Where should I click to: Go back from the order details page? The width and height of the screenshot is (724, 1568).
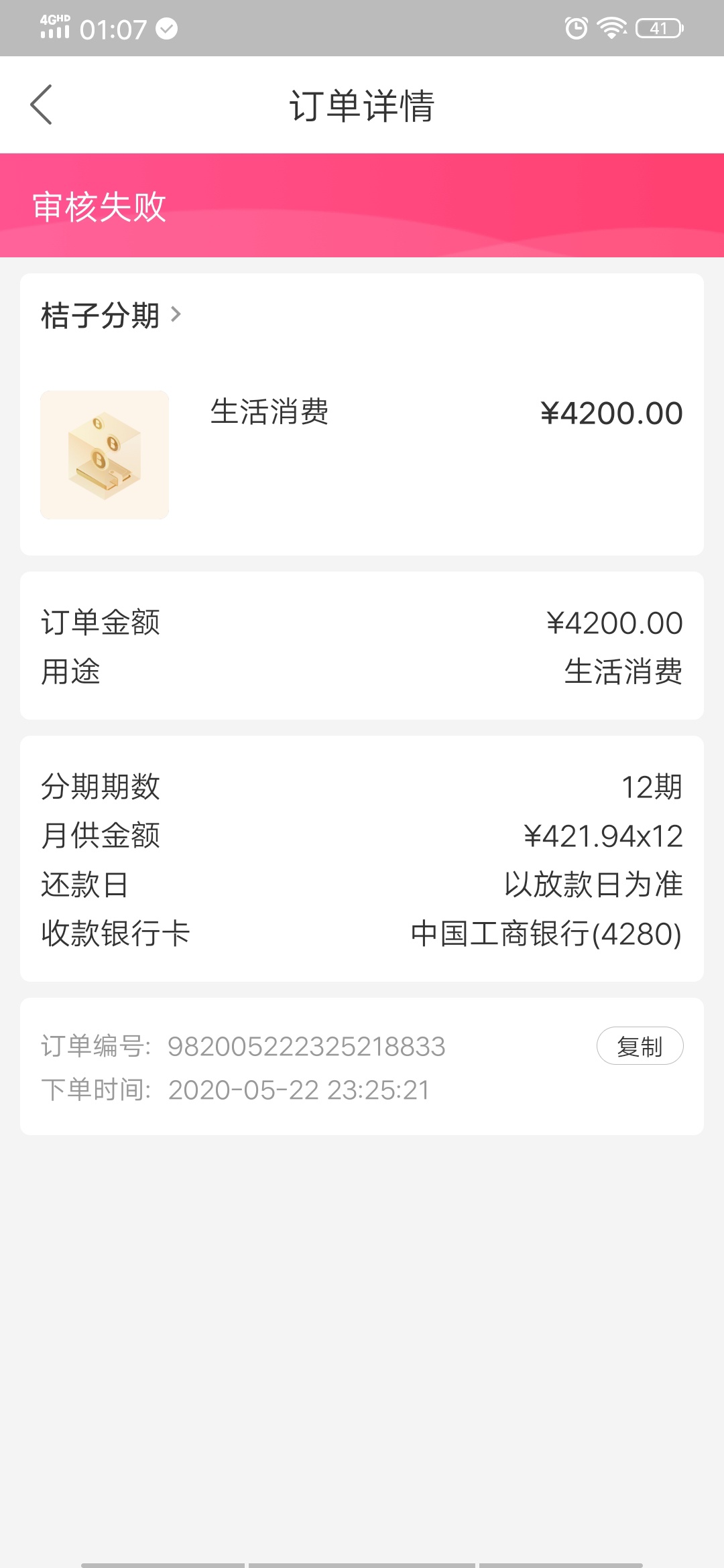tap(42, 105)
